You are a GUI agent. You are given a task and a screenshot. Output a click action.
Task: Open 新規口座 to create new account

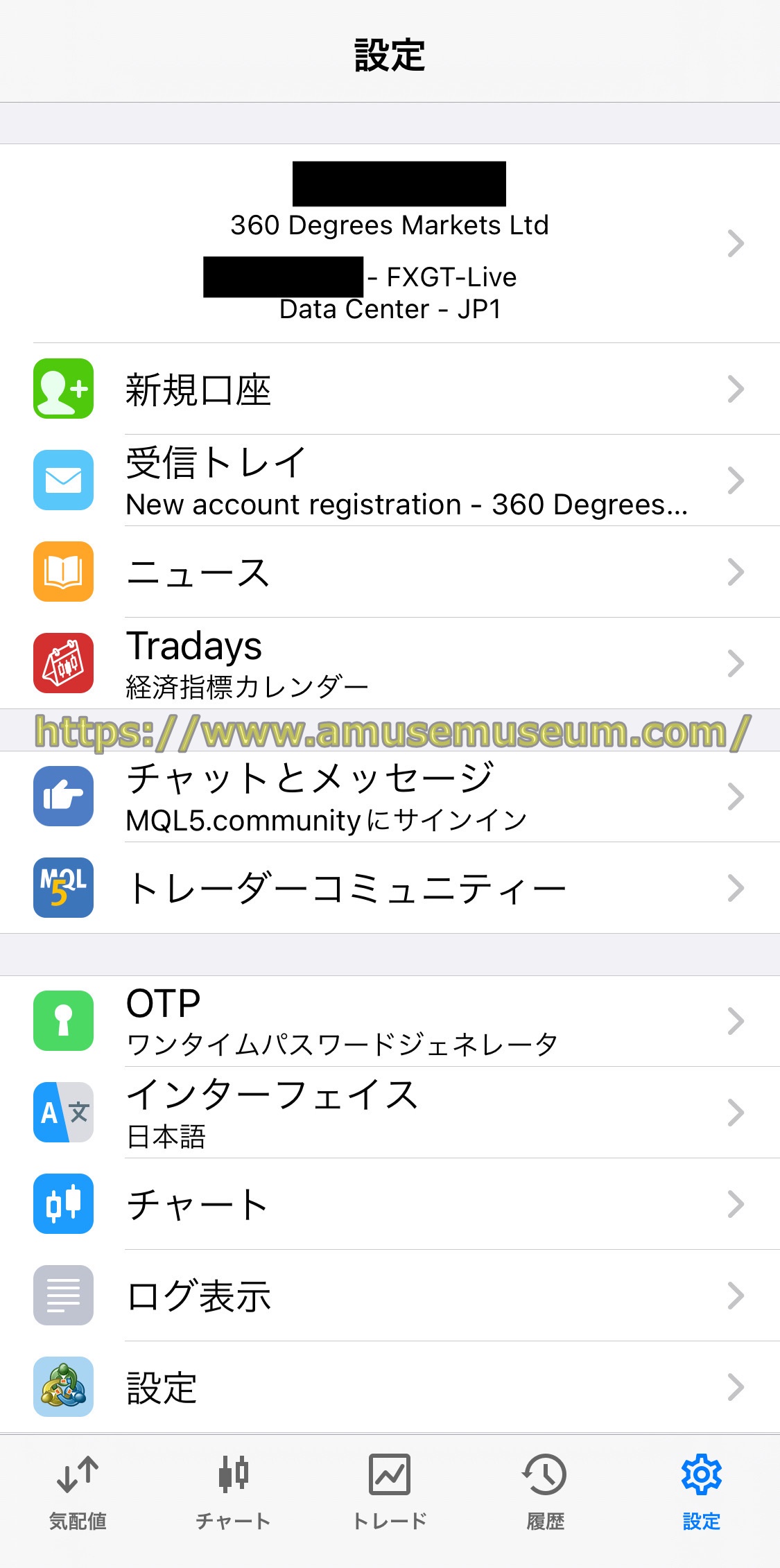point(390,390)
